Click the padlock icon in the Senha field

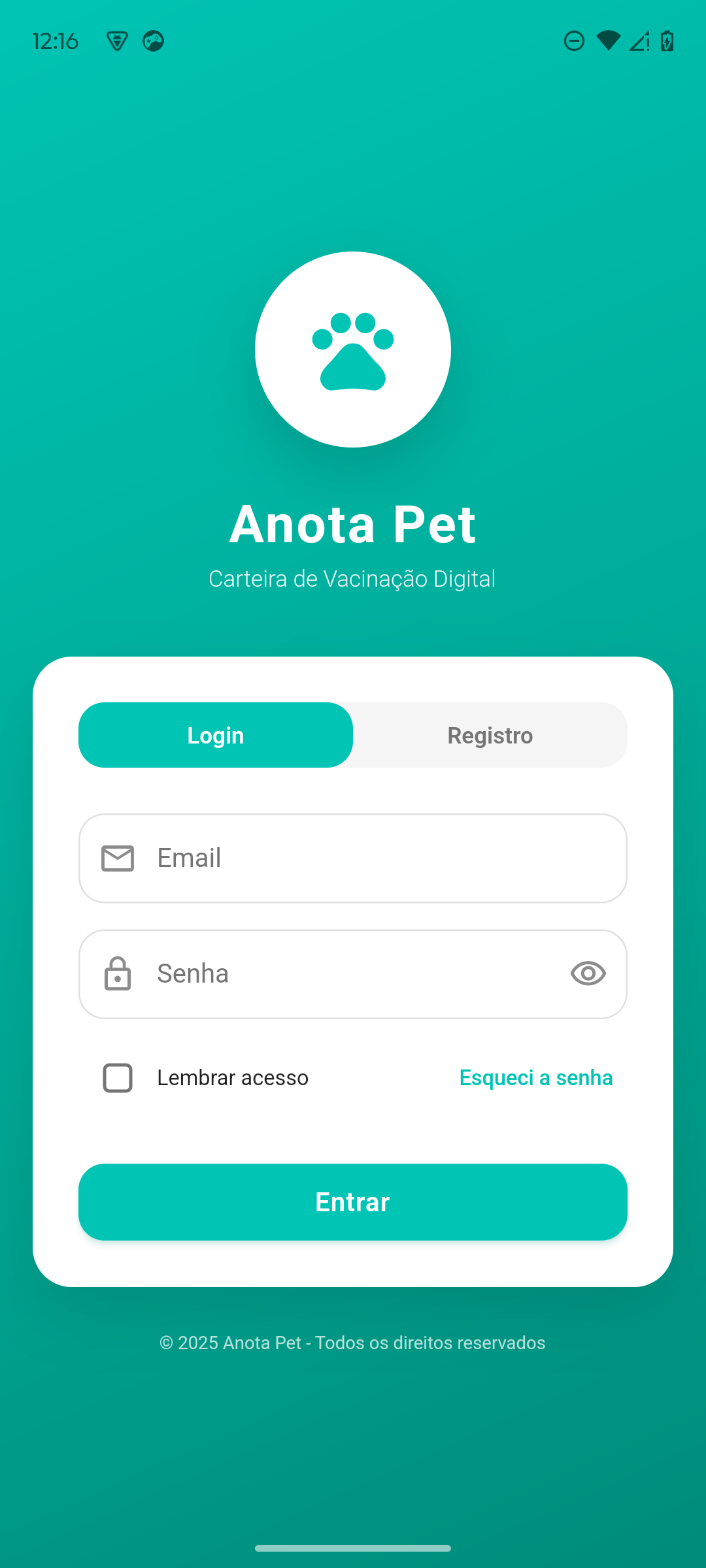[x=117, y=973]
